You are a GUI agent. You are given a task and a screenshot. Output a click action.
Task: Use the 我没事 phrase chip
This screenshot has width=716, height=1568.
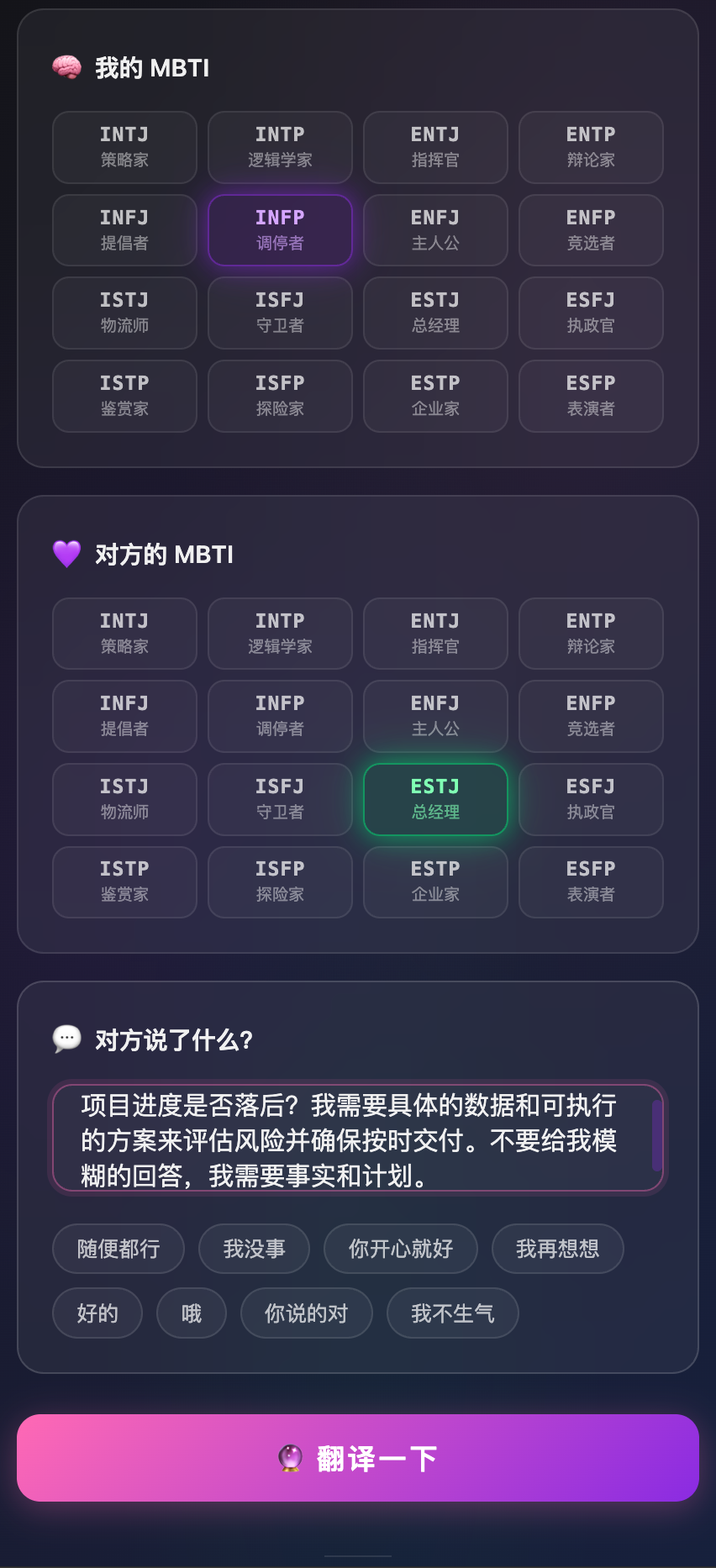point(254,1249)
